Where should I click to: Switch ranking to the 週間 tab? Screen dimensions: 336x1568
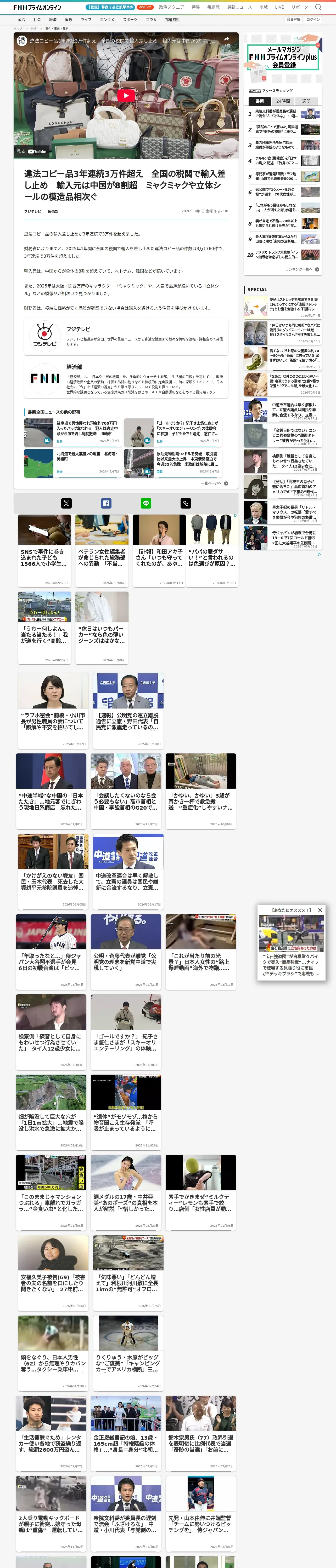(x=306, y=101)
